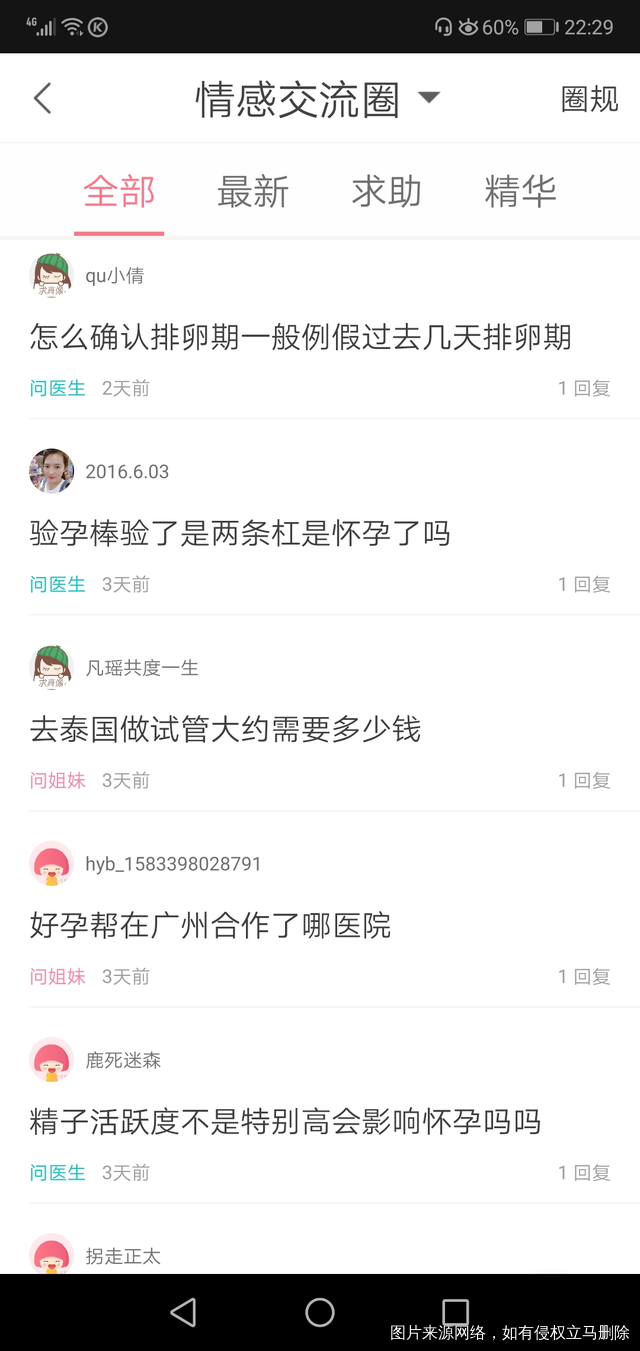The width and height of the screenshot is (640, 1351).
Task: Go back using the top-left arrow
Action: click(x=42, y=98)
